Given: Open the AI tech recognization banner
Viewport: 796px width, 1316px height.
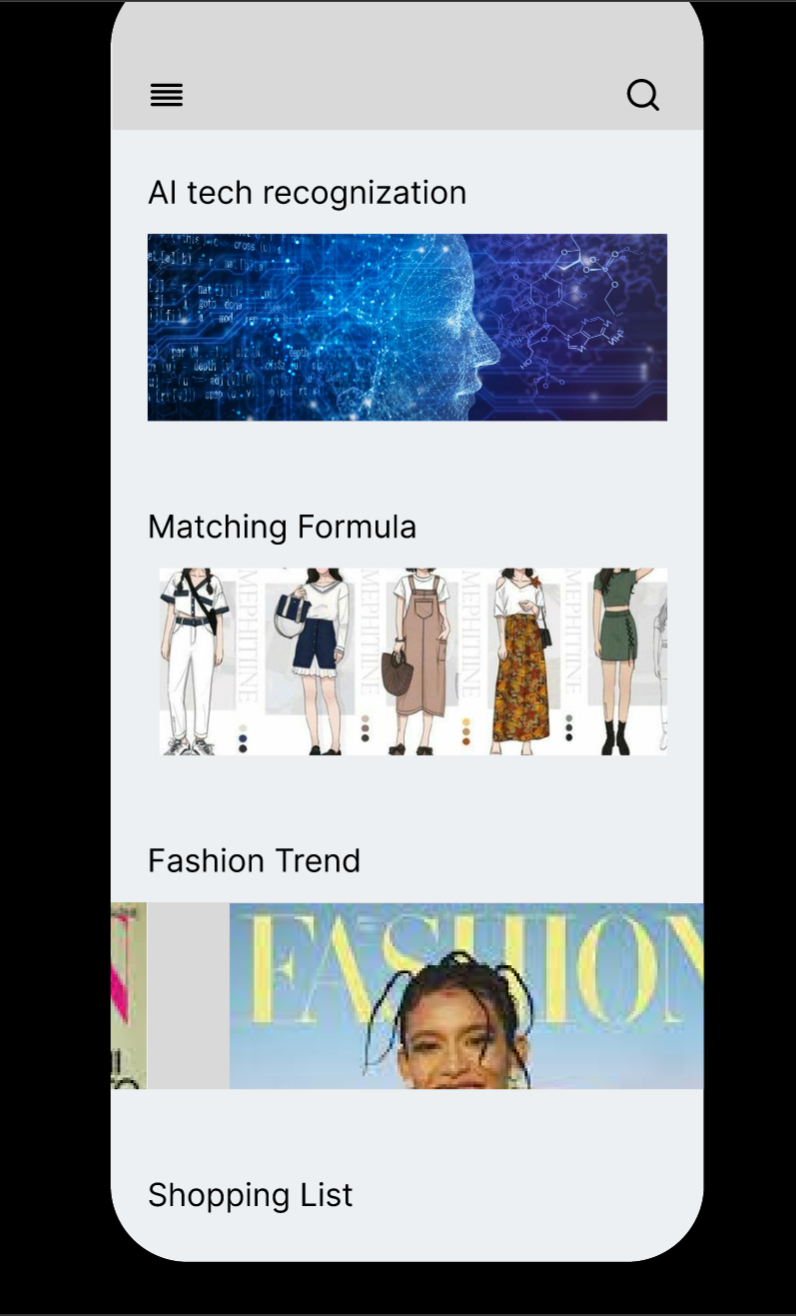Looking at the screenshot, I should point(407,327).
